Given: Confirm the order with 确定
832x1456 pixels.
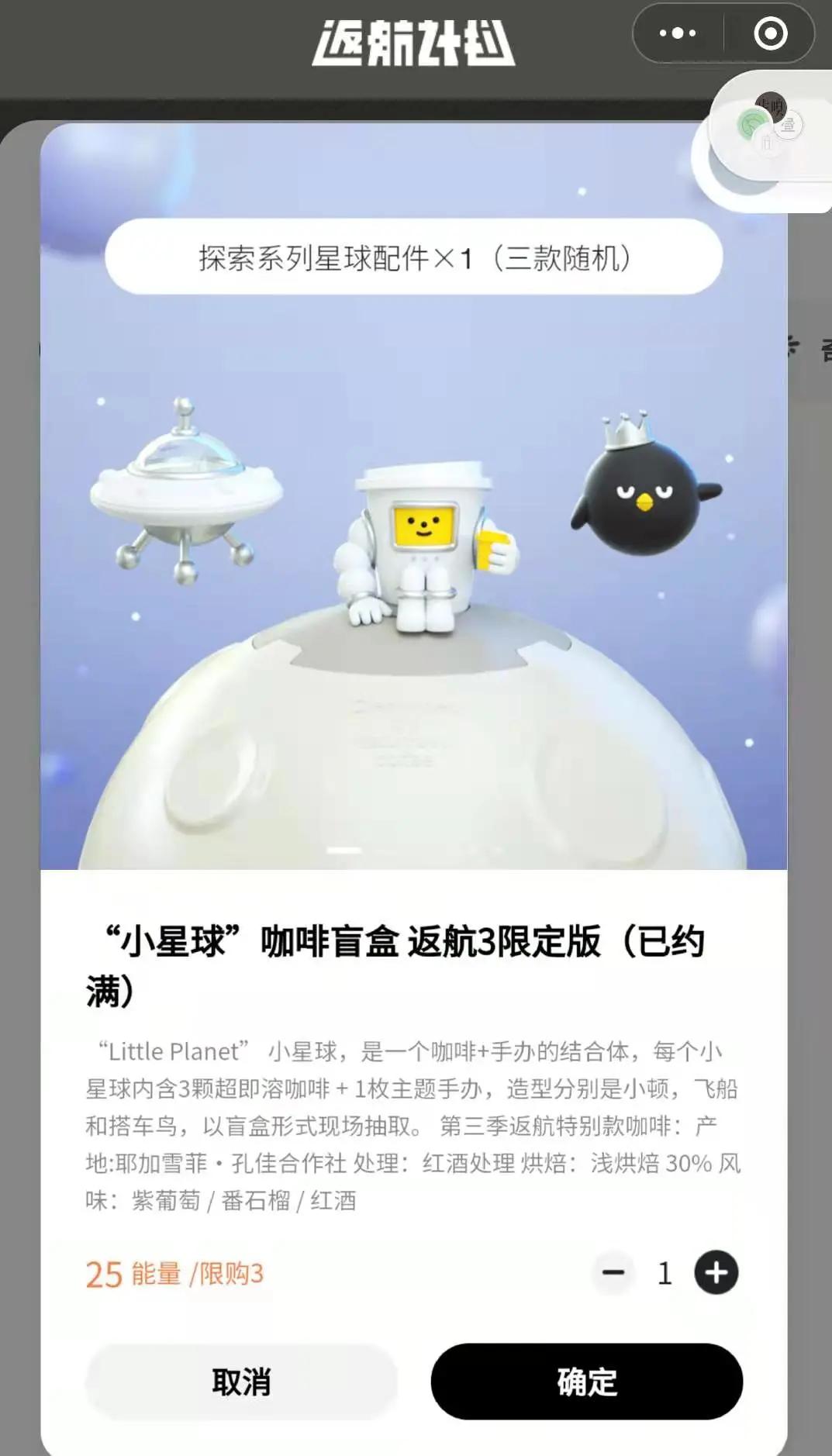Looking at the screenshot, I should (x=587, y=1382).
